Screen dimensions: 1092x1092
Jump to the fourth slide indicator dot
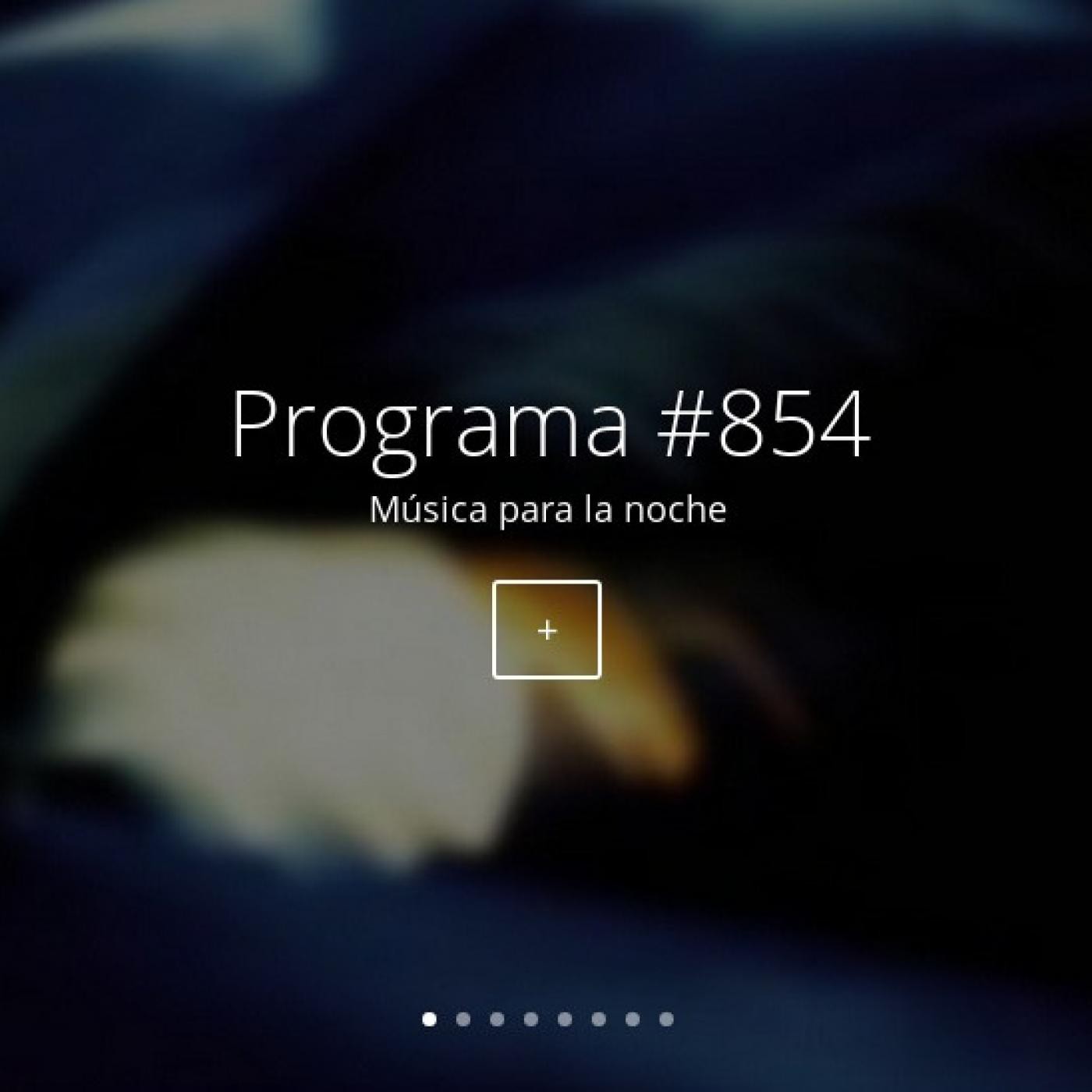coord(531,1019)
